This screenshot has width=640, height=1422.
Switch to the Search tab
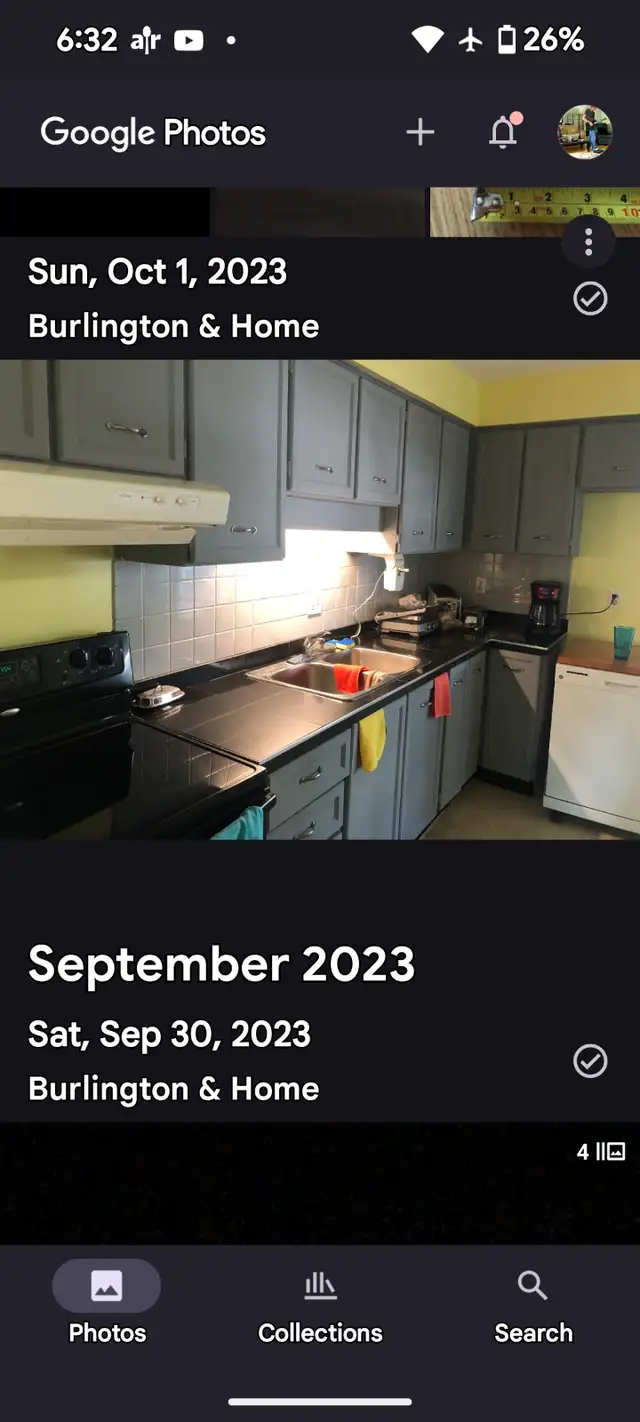[x=533, y=1304]
